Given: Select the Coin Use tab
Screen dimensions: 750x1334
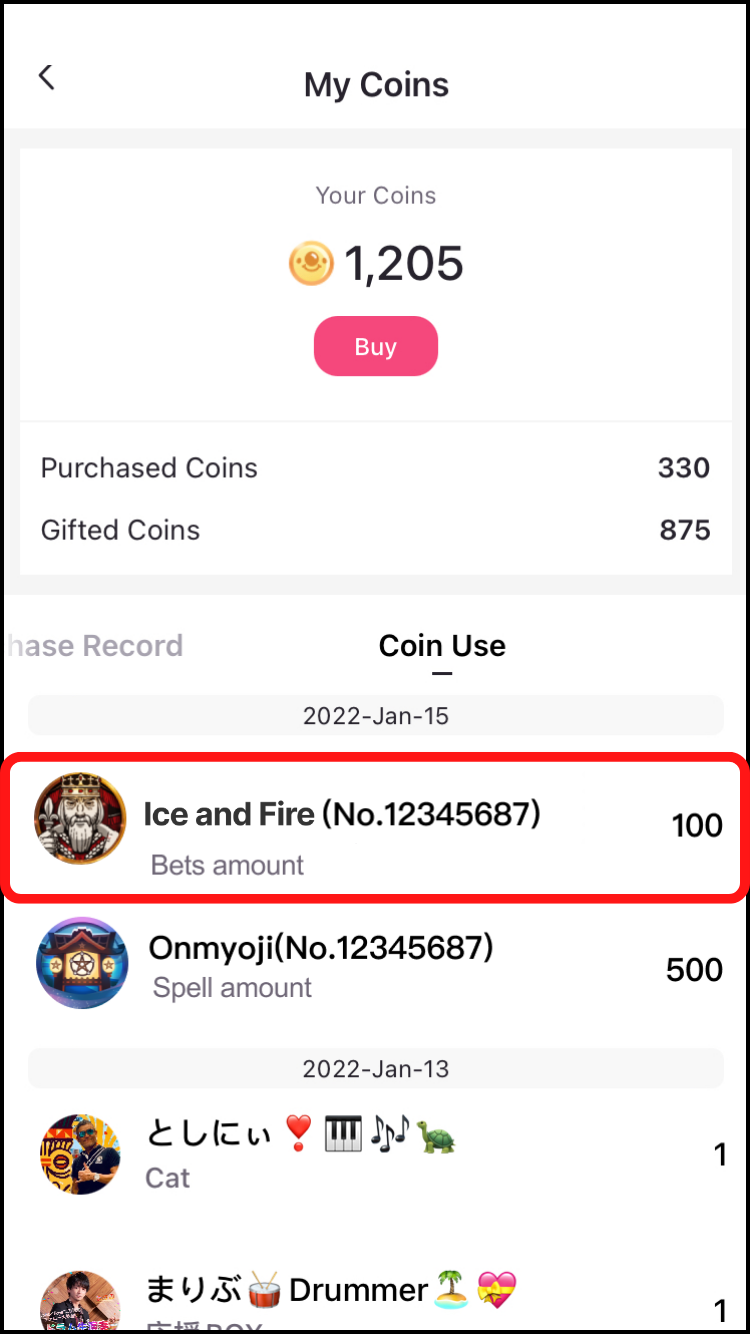Looking at the screenshot, I should point(442,646).
